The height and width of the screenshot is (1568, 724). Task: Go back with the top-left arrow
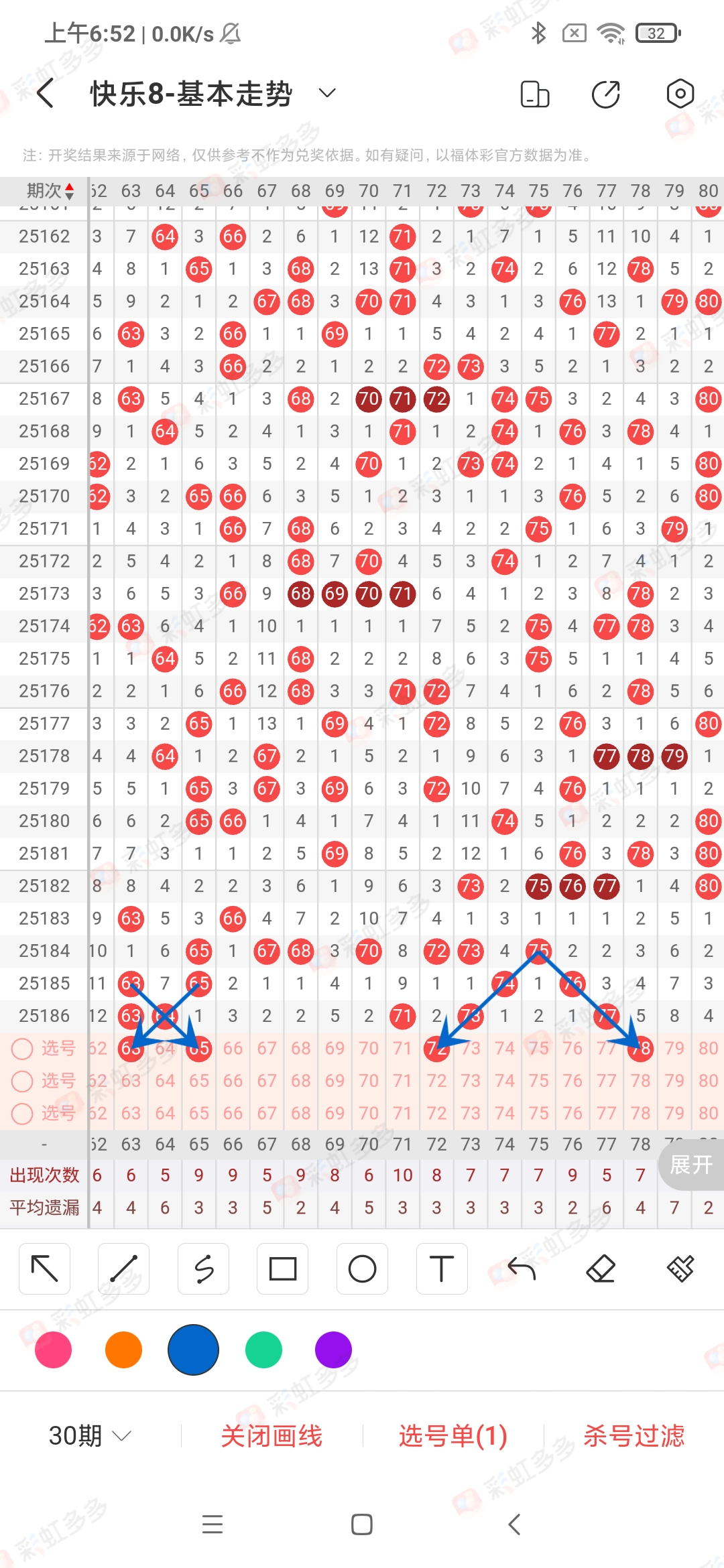coord(46,93)
